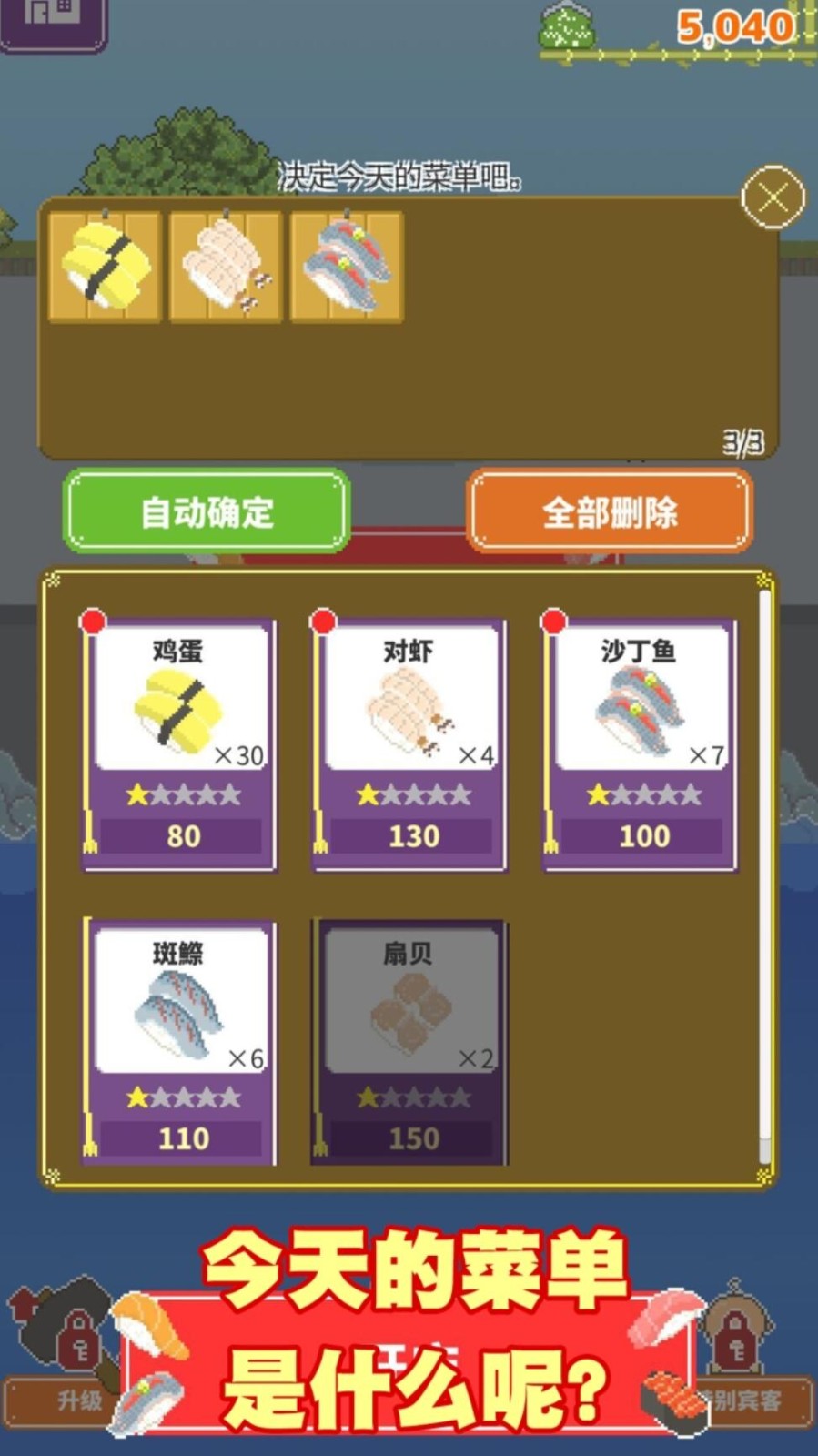
Task: Choose the 扇贝 sushi card
Action: [410, 1043]
